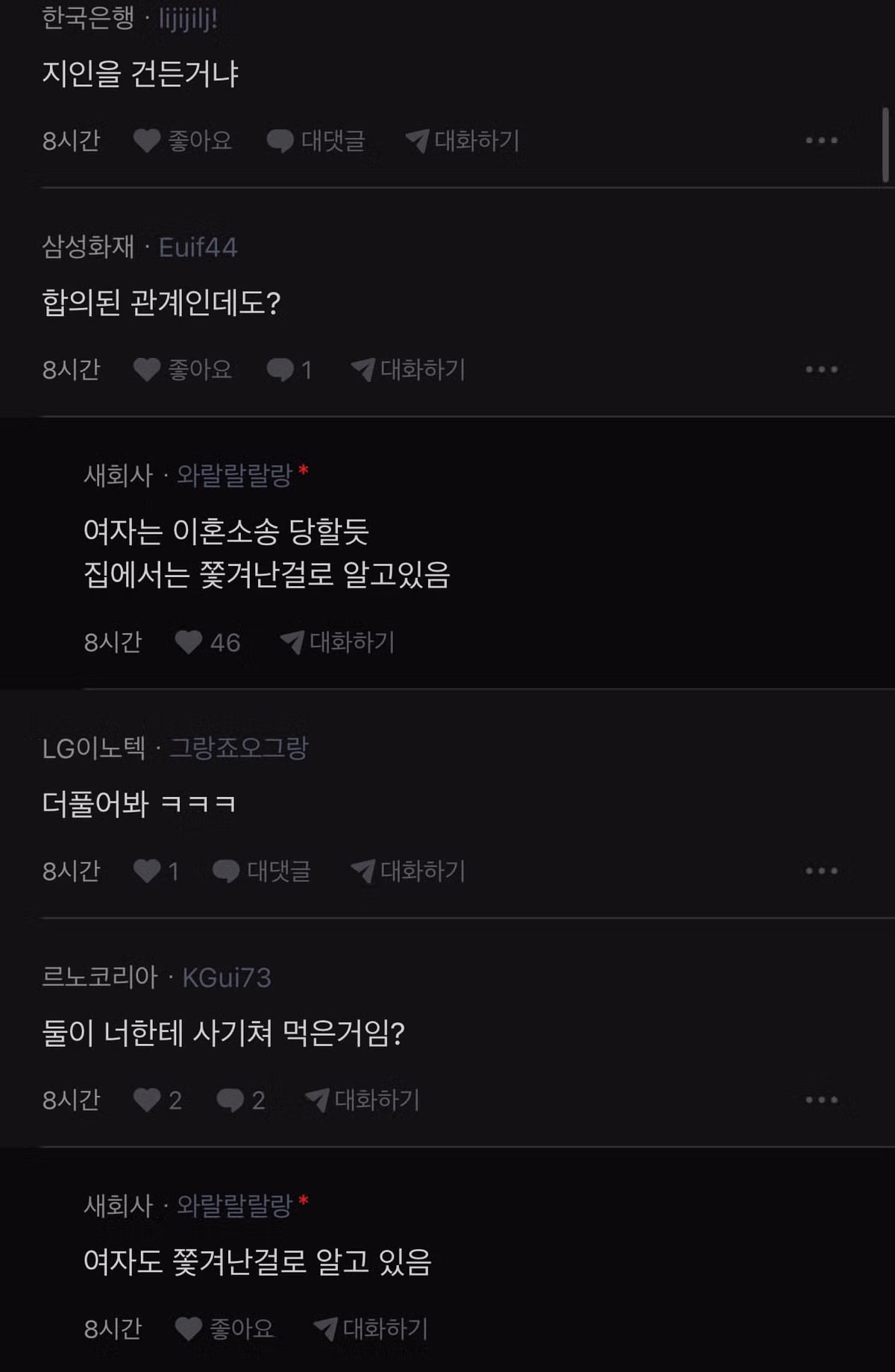
Task: Click the 대화하기 paper plane on 와랄랄랄랑's reply
Action: coord(292,642)
